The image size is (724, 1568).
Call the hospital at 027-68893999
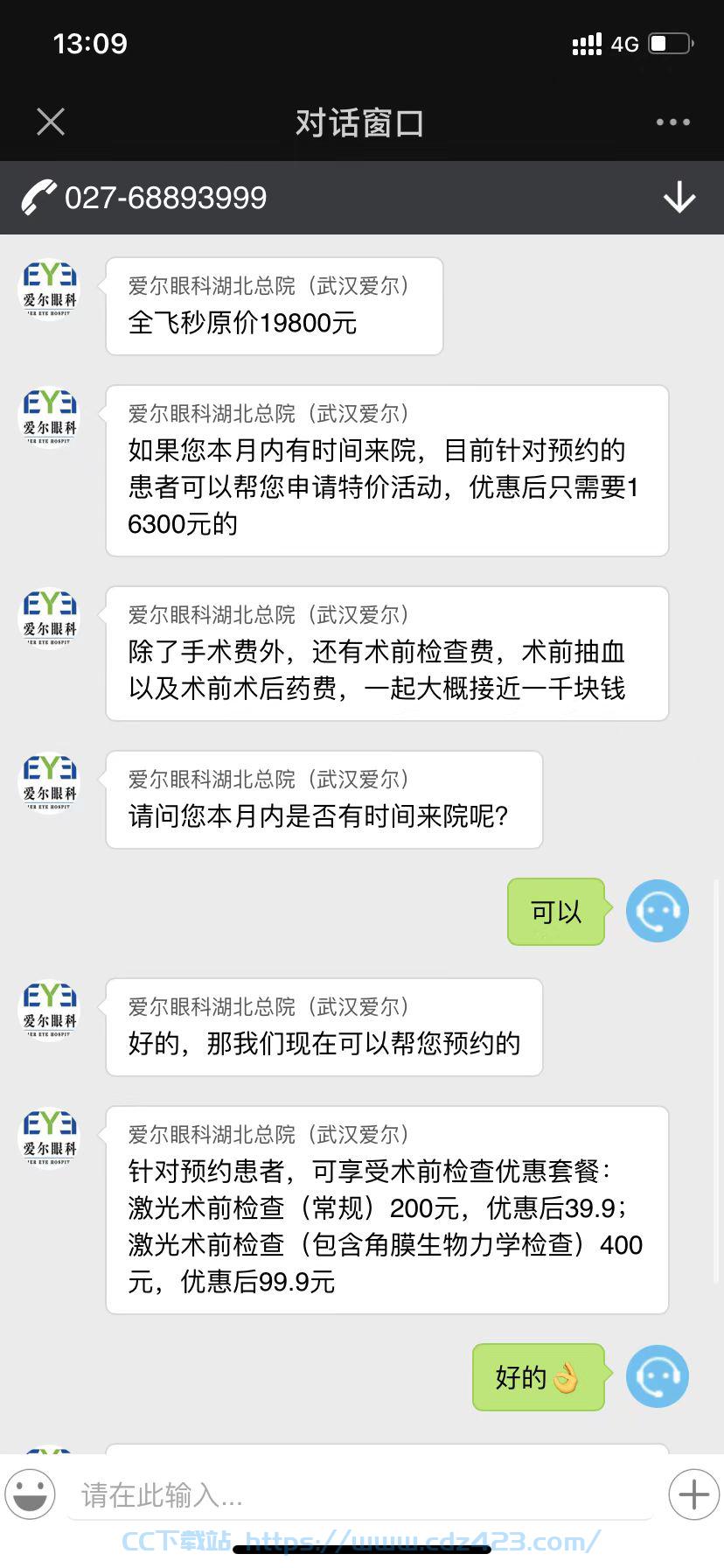click(x=144, y=198)
